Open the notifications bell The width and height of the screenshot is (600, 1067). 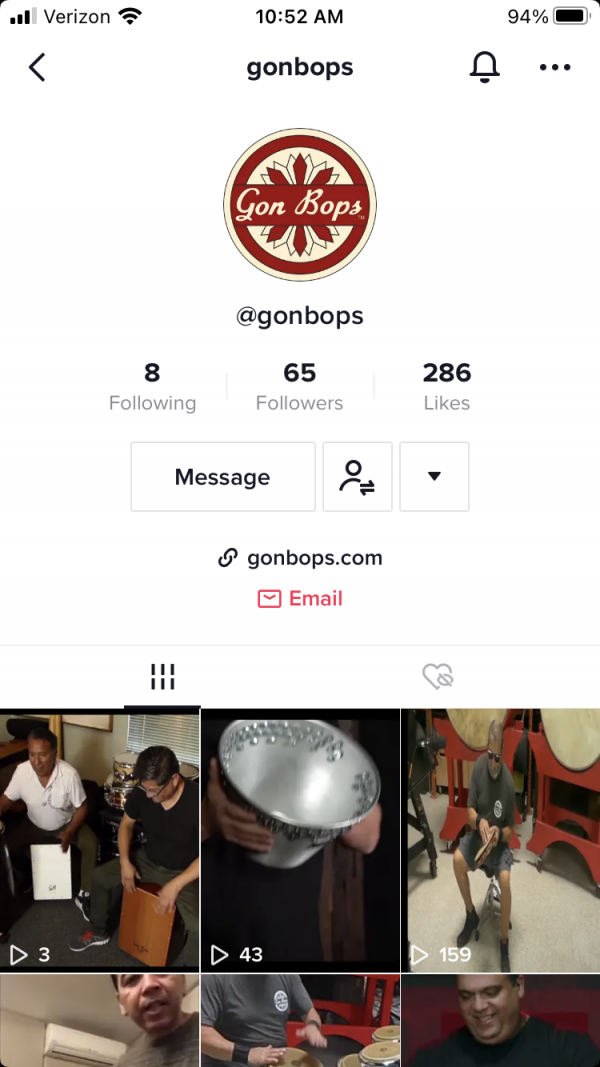point(484,68)
